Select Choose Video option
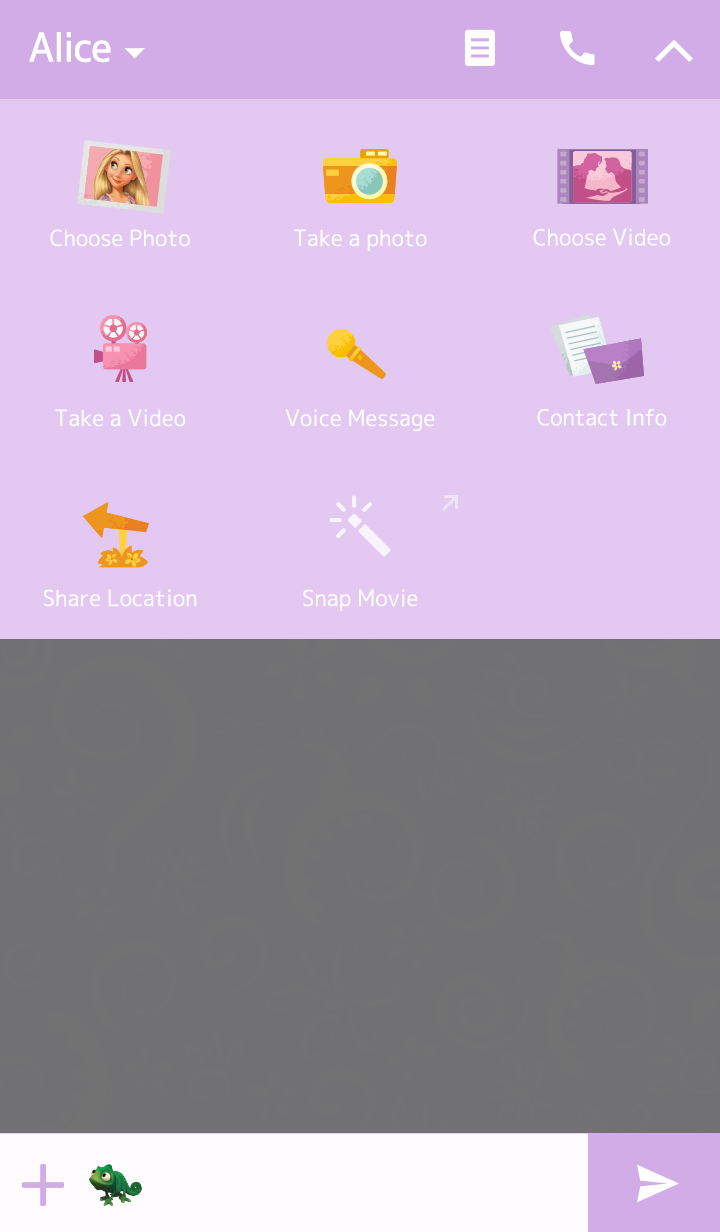 coord(601,196)
